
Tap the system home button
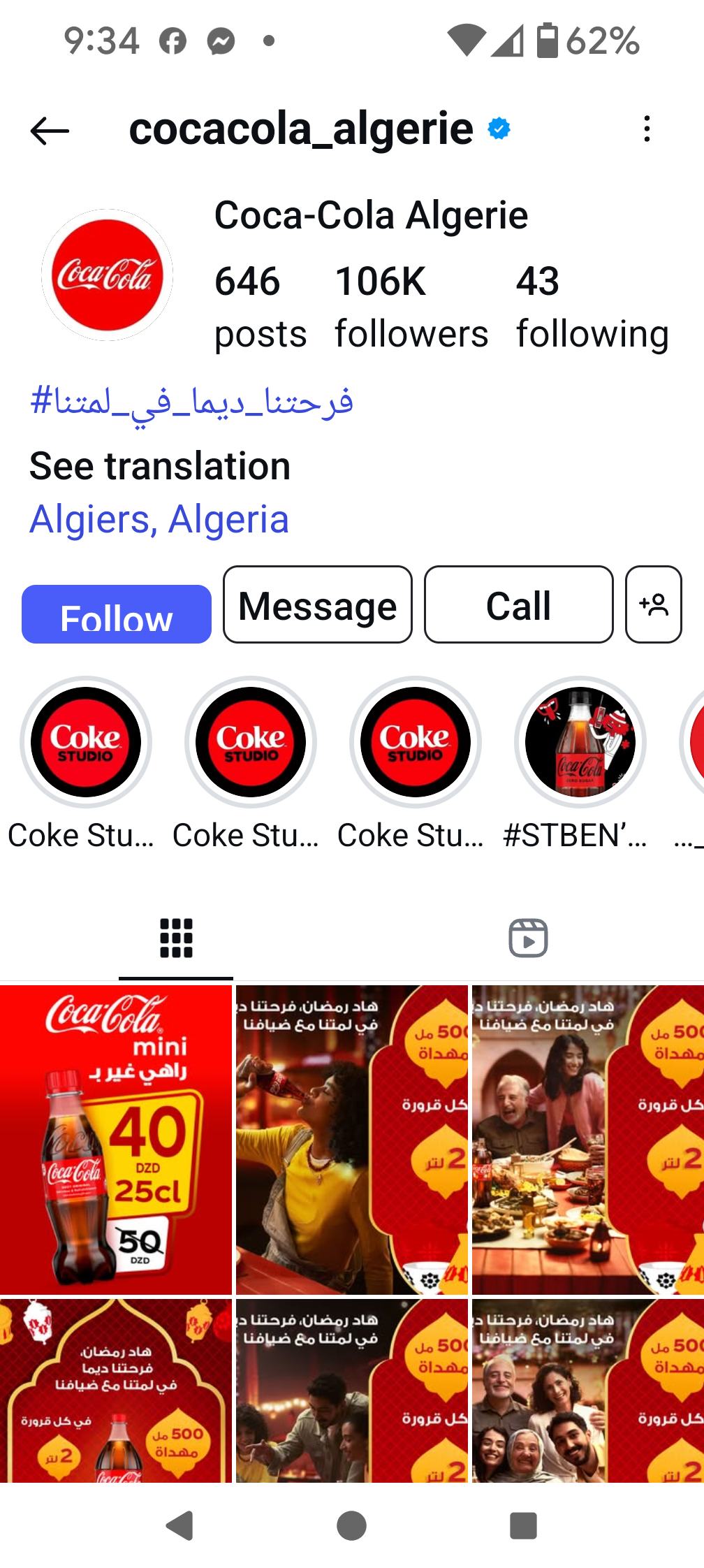[351, 1525]
